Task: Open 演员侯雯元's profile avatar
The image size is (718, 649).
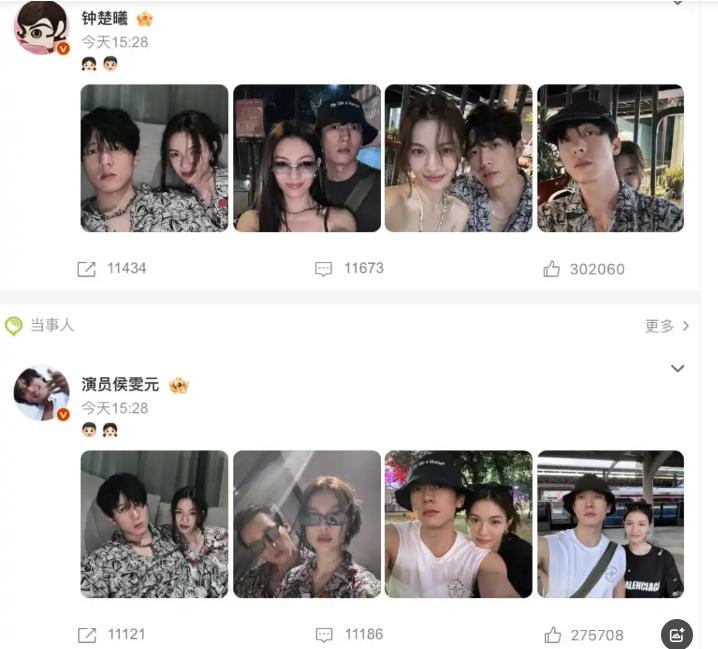Action: [x=41, y=392]
